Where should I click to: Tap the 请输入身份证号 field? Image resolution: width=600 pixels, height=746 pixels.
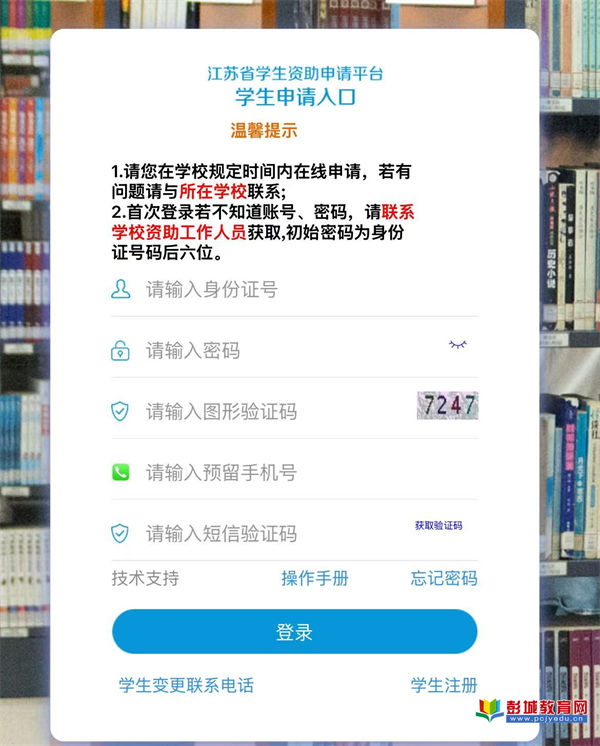click(x=290, y=290)
